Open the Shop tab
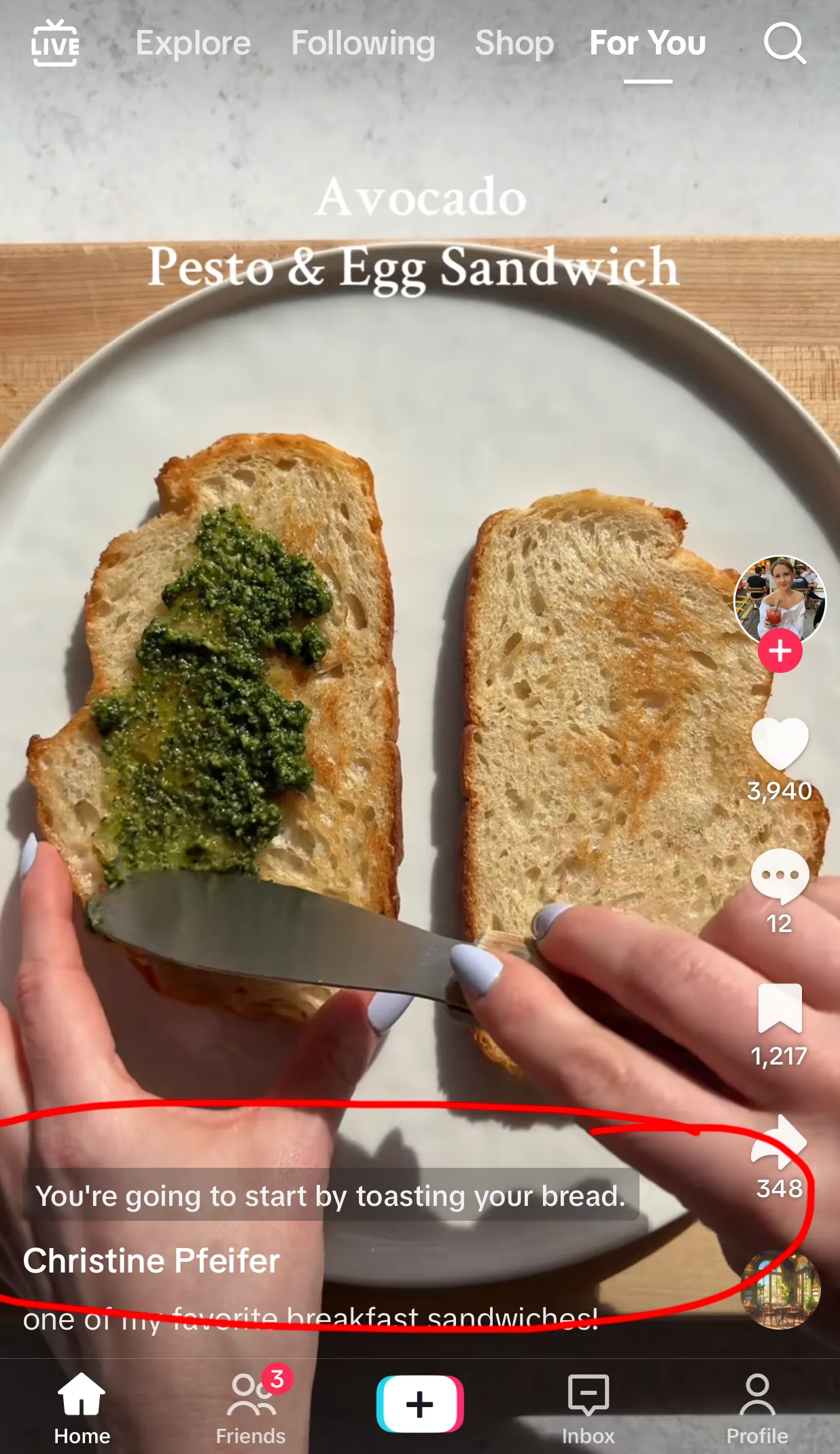The width and height of the screenshot is (840, 1454). [x=514, y=44]
